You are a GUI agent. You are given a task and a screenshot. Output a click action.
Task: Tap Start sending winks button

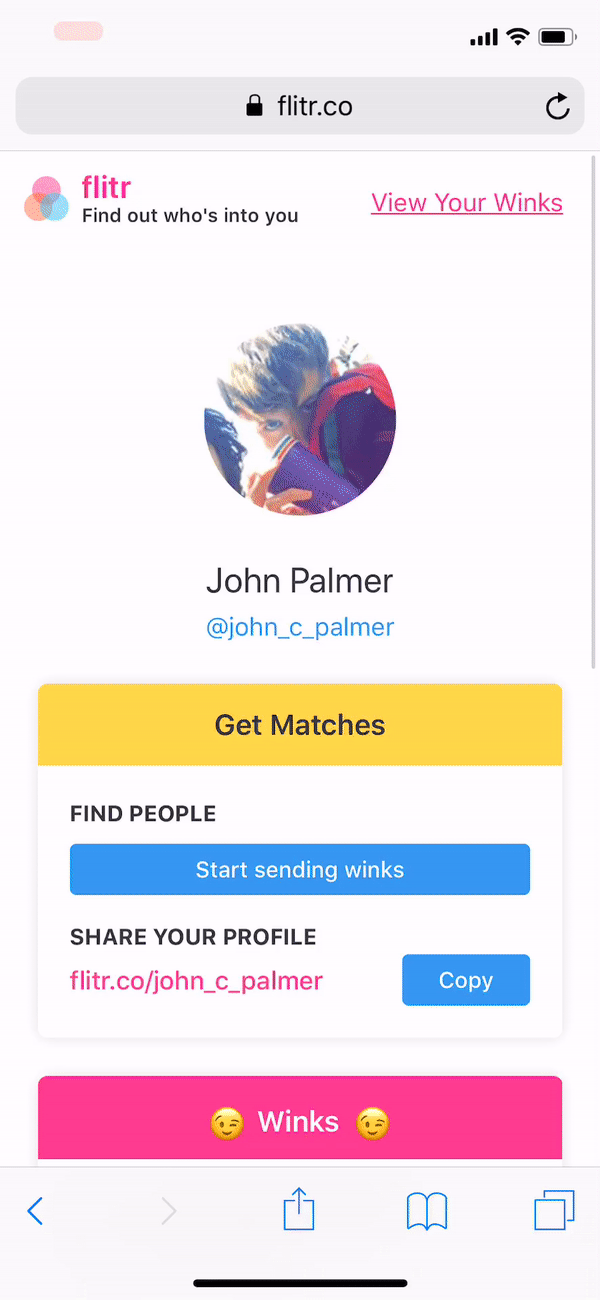300,869
